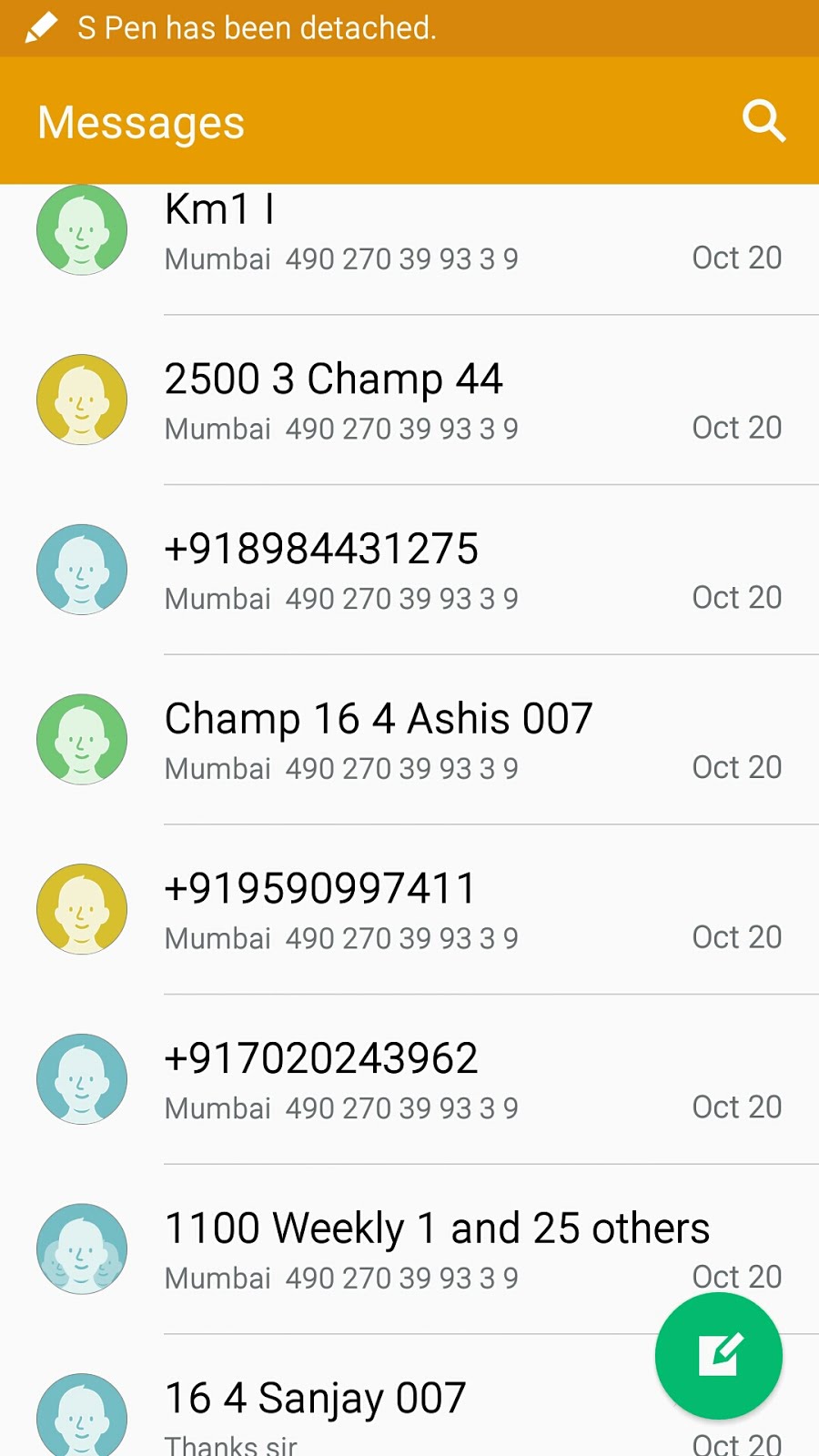Compose a new message
The height and width of the screenshot is (1456, 819).
pyautogui.click(x=718, y=1356)
